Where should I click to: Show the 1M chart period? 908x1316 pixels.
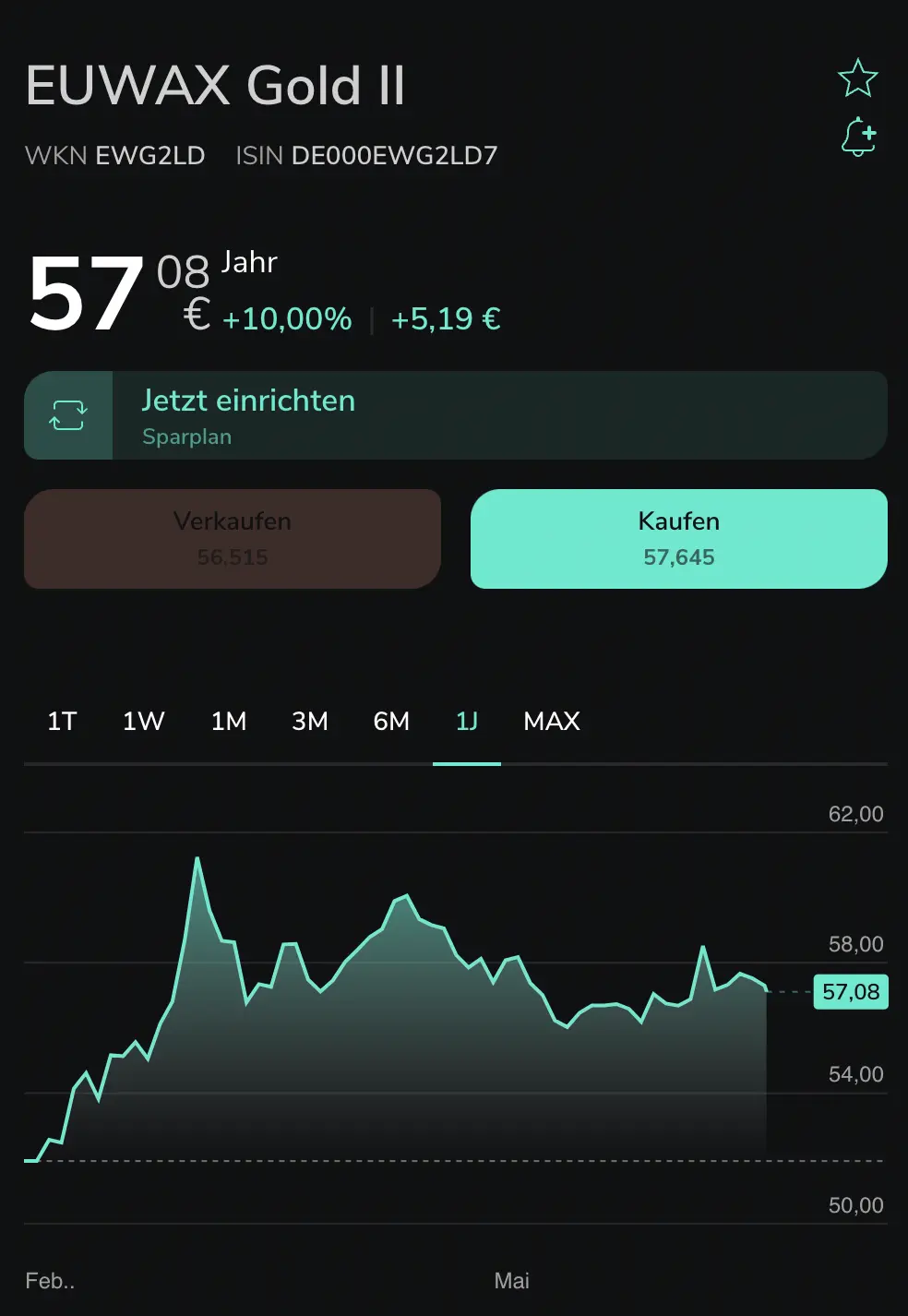tap(229, 722)
